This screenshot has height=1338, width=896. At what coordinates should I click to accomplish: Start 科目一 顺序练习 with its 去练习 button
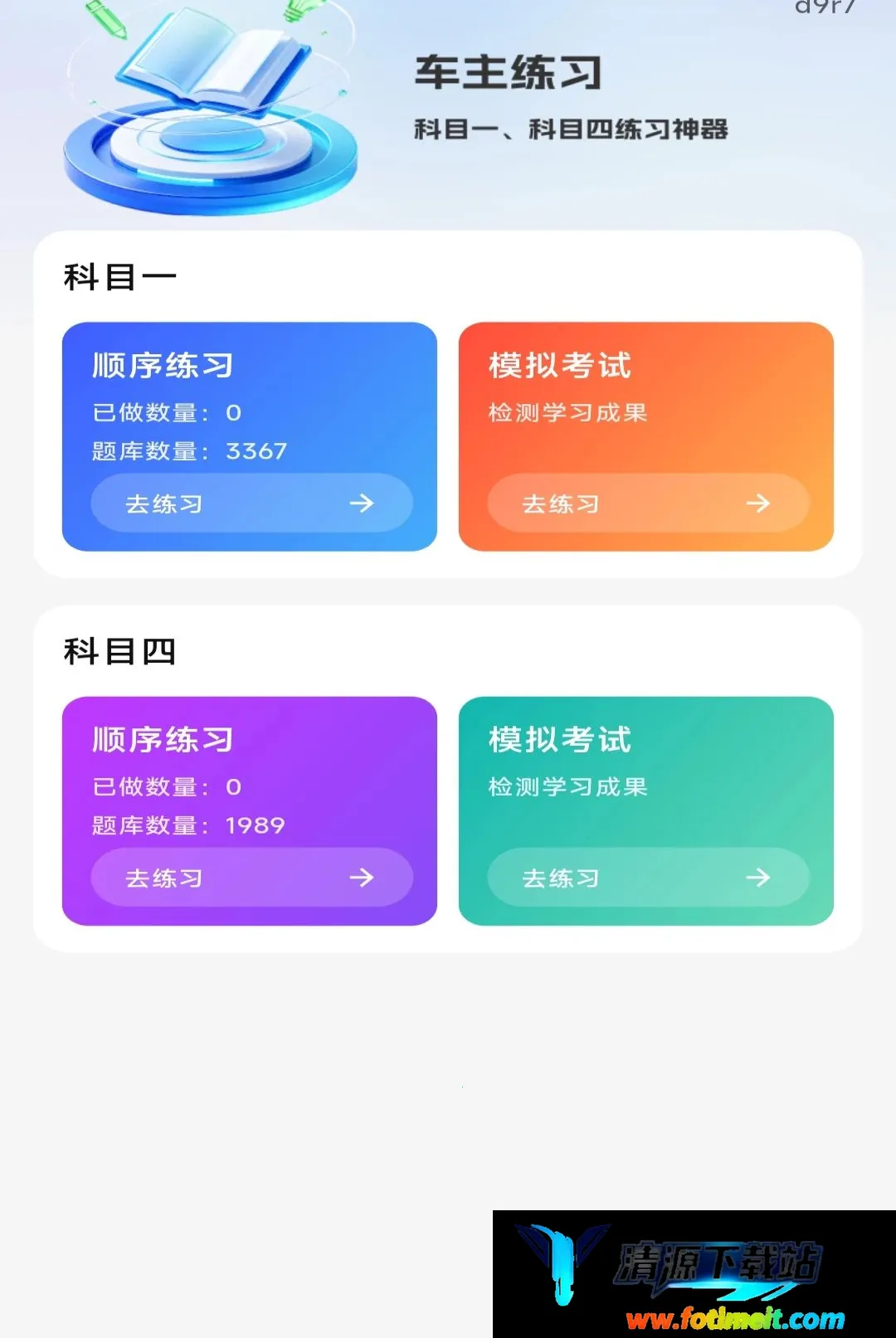pyautogui.click(x=251, y=503)
